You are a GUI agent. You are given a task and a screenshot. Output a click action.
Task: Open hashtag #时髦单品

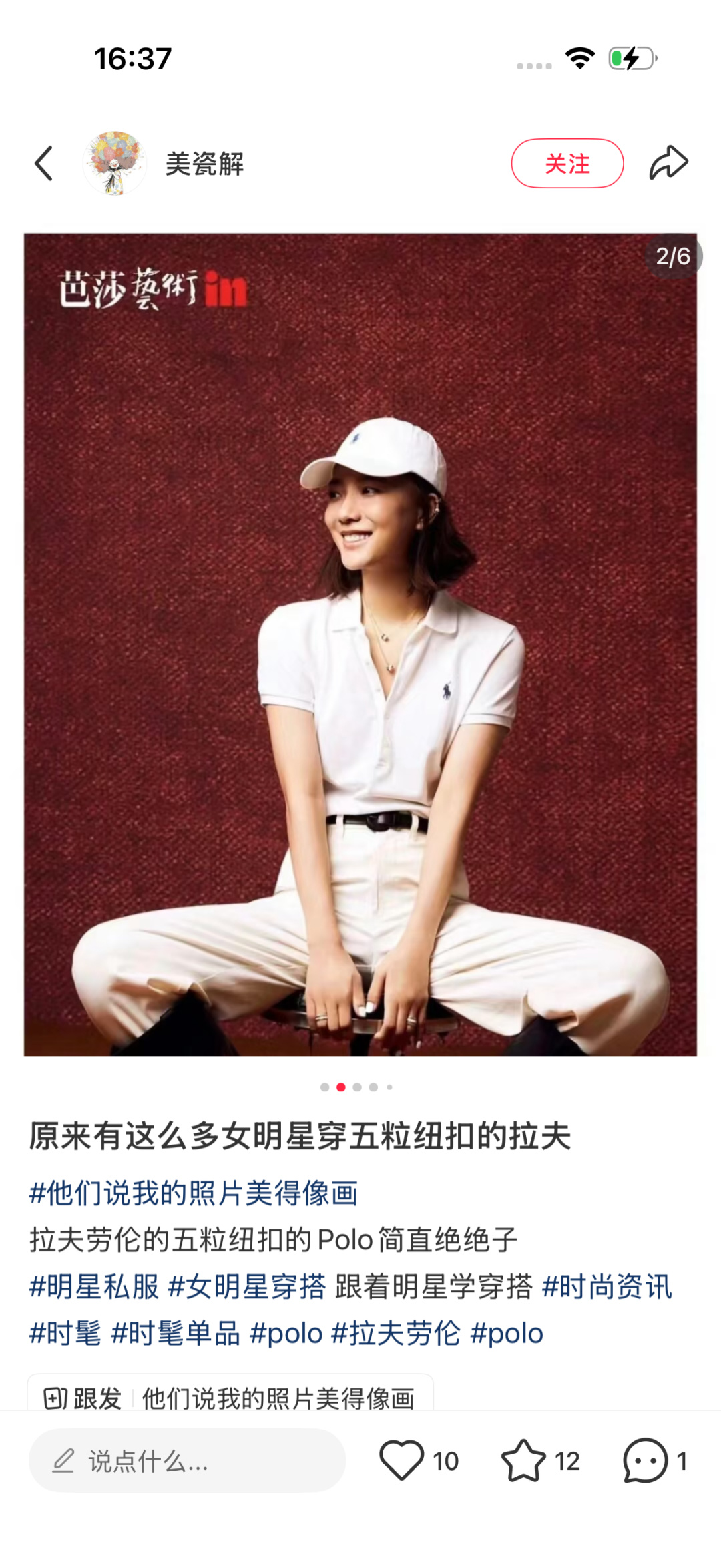point(176,1334)
